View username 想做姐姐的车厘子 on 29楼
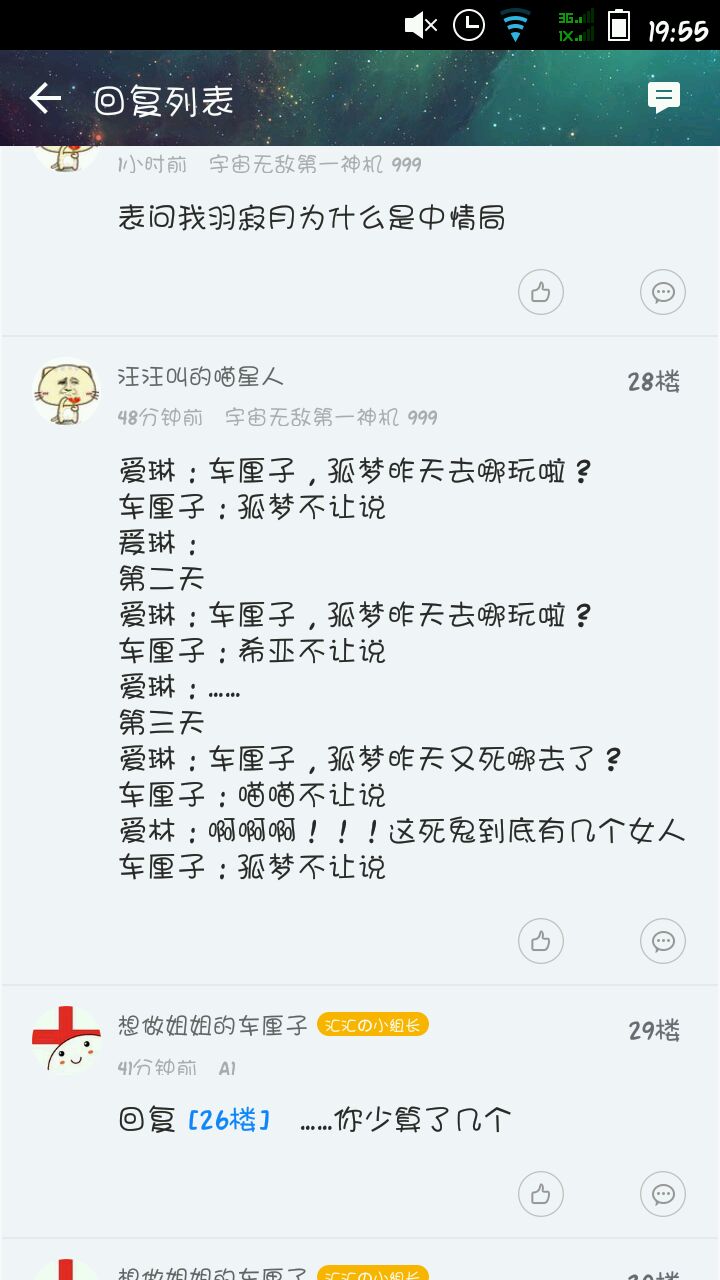Screen dimensions: 720x1280 (x=212, y=1025)
